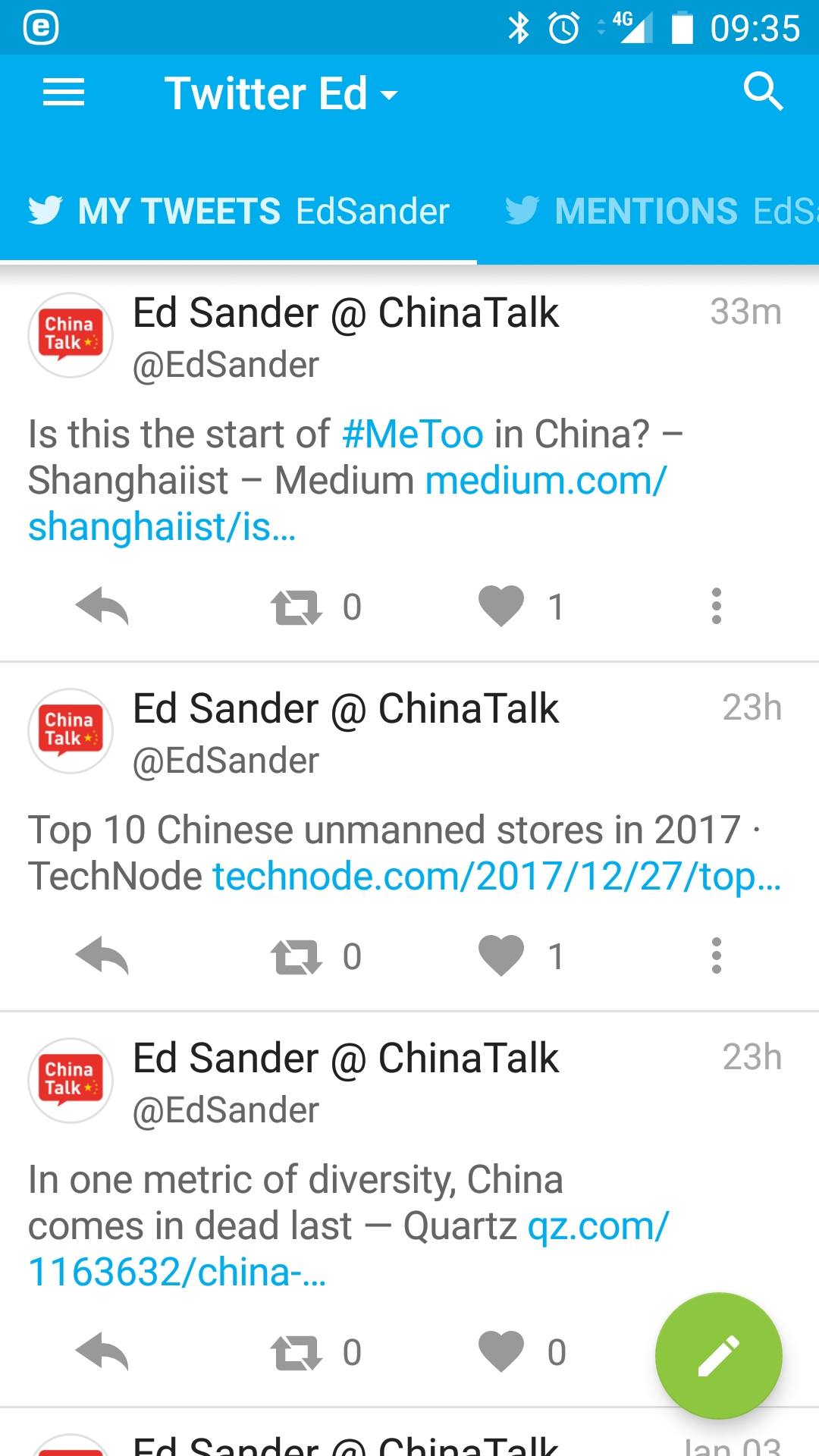Open the hamburger navigation menu
Screen dimensions: 819x1456
pyautogui.click(x=64, y=93)
